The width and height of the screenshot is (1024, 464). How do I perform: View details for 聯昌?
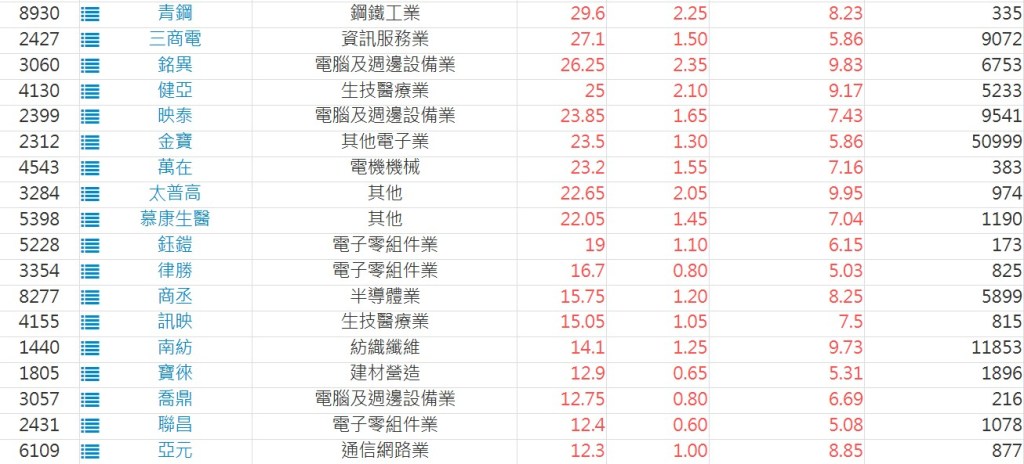tap(175, 424)
